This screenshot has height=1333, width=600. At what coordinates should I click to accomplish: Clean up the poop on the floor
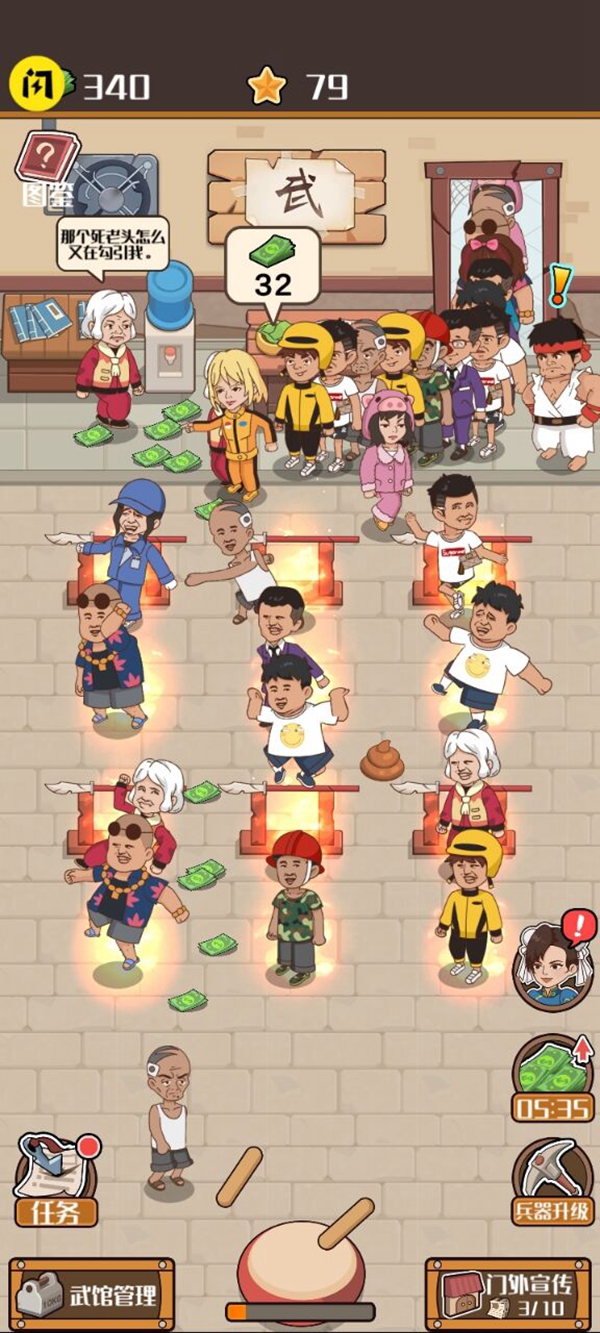point(381,761)
